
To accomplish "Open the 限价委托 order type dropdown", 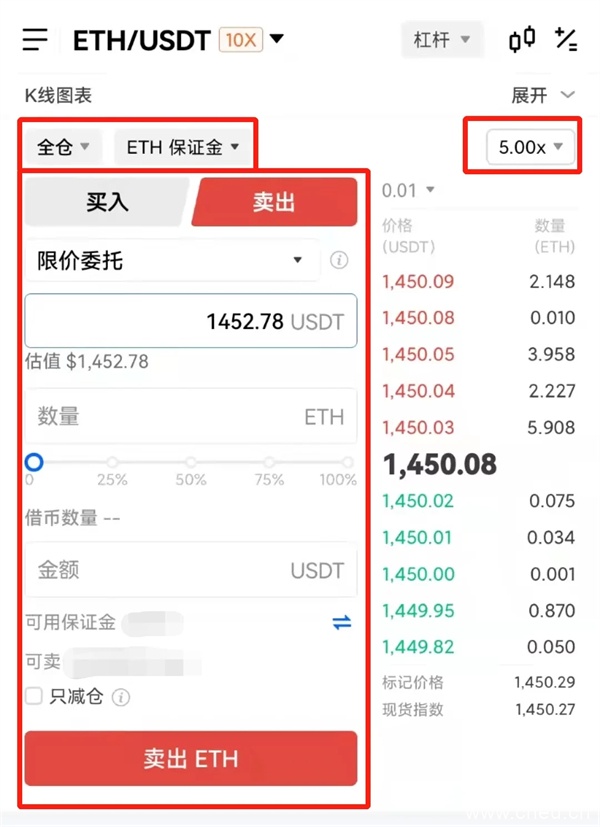I will [x=170, y=261].
